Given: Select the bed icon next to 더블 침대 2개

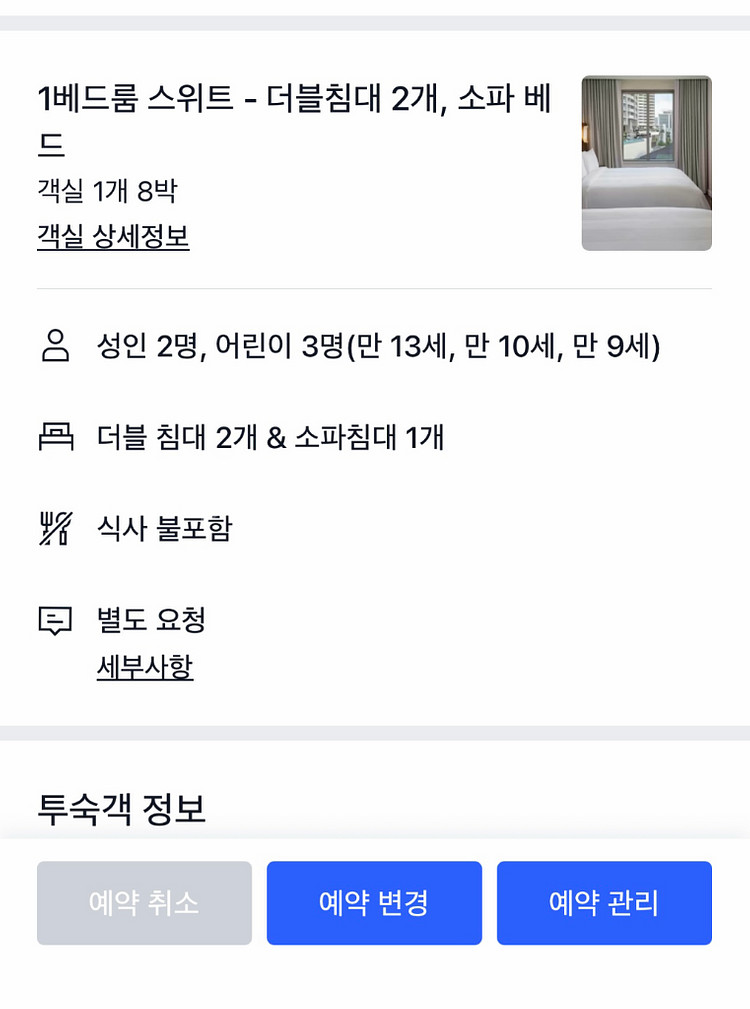Looking at the screenshot, I should (x=57, y=435).
